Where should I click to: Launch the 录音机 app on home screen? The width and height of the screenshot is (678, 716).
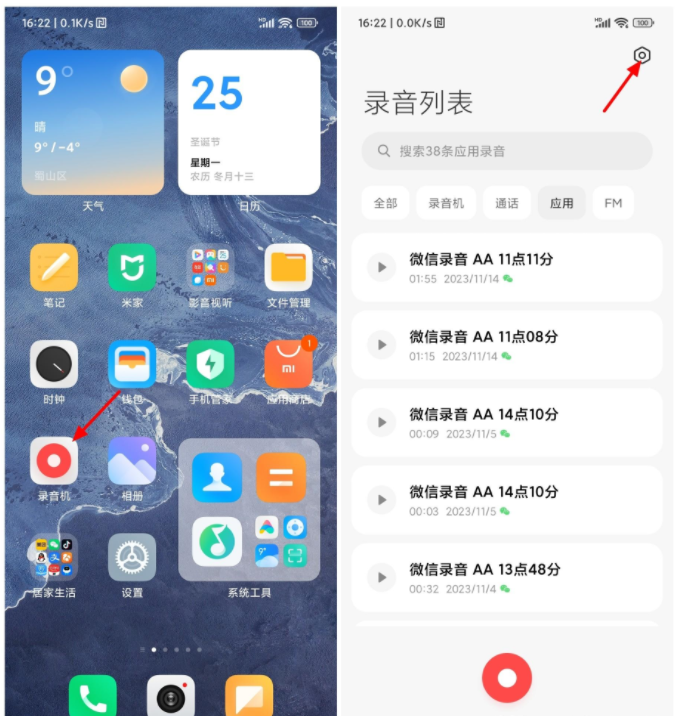(x=54, y=461)
